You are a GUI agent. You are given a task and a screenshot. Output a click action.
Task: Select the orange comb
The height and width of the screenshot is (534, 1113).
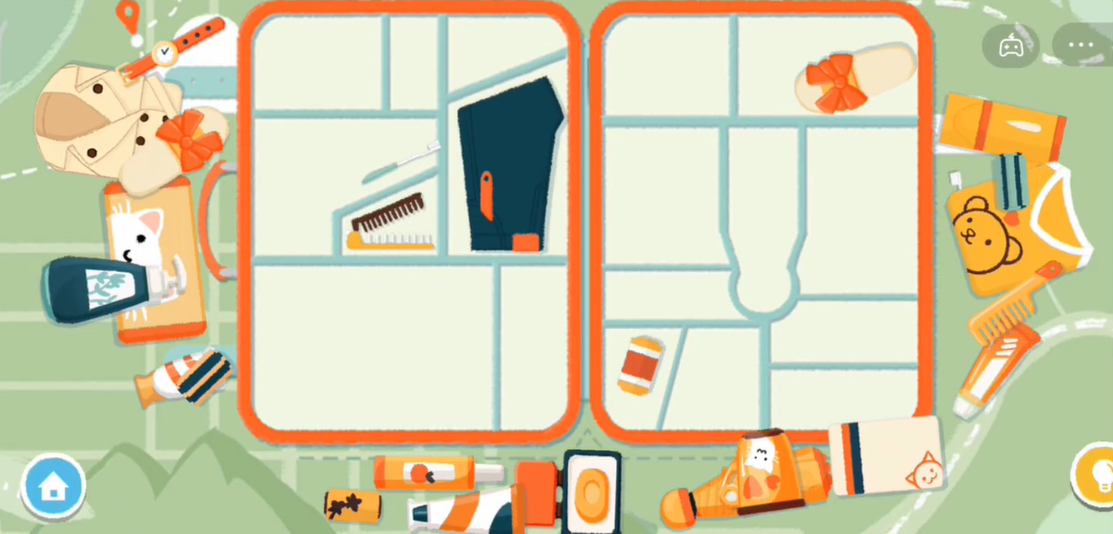point(1005,308)
